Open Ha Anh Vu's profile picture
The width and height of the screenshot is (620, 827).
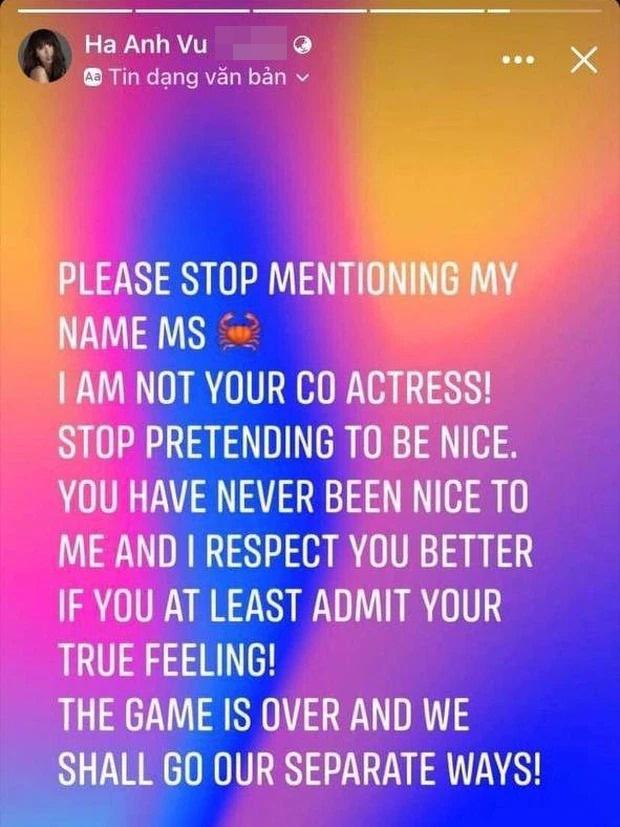click(45, 57)
